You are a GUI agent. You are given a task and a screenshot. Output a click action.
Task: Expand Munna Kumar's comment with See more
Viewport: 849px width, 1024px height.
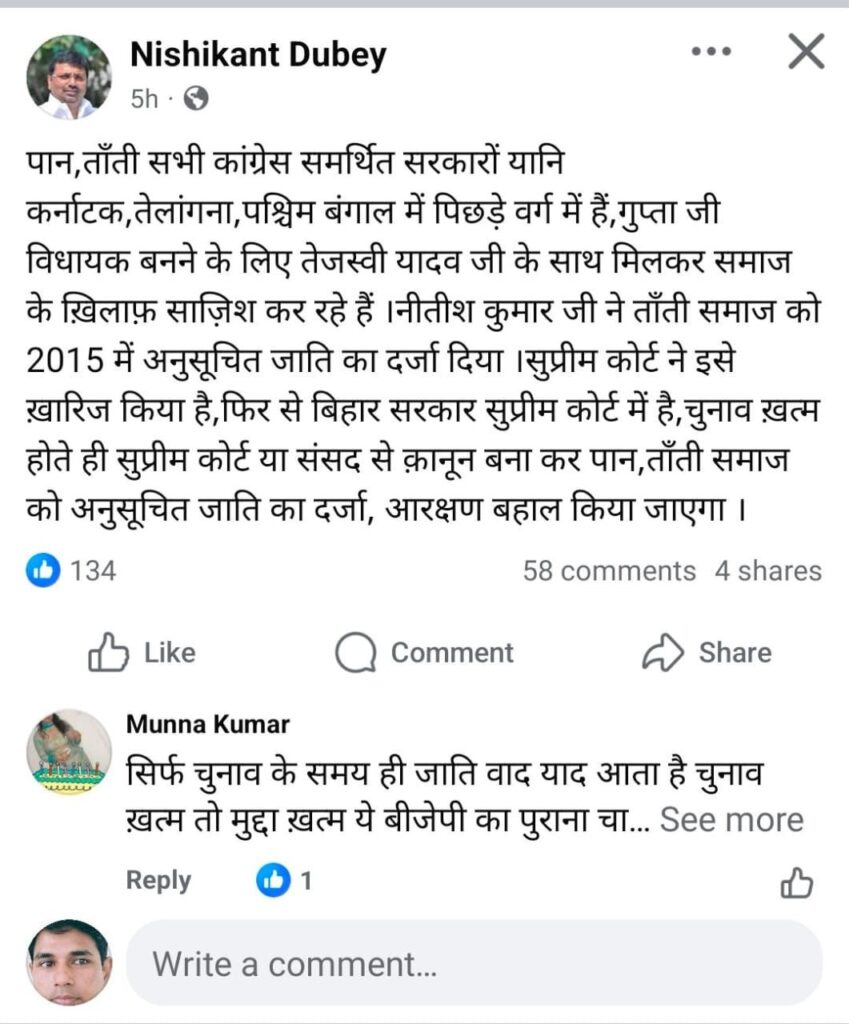731,820
